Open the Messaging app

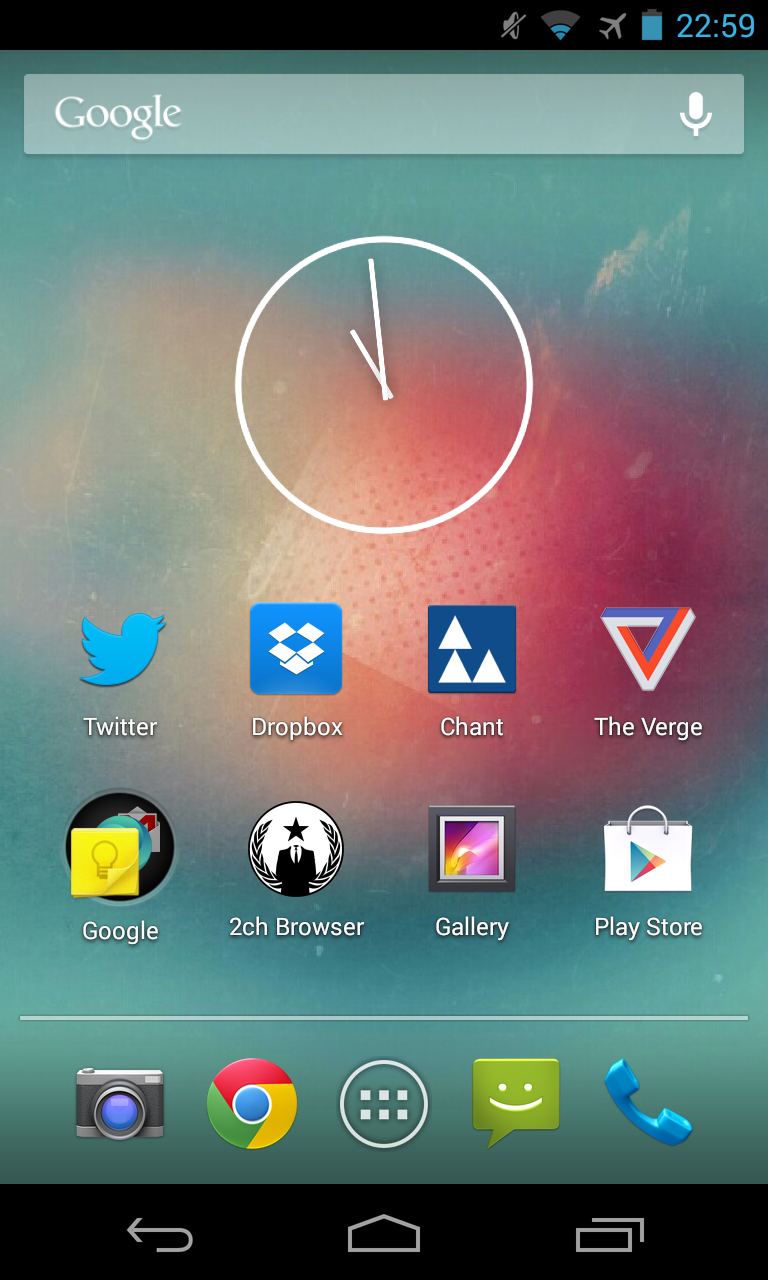coord(516,1103)
